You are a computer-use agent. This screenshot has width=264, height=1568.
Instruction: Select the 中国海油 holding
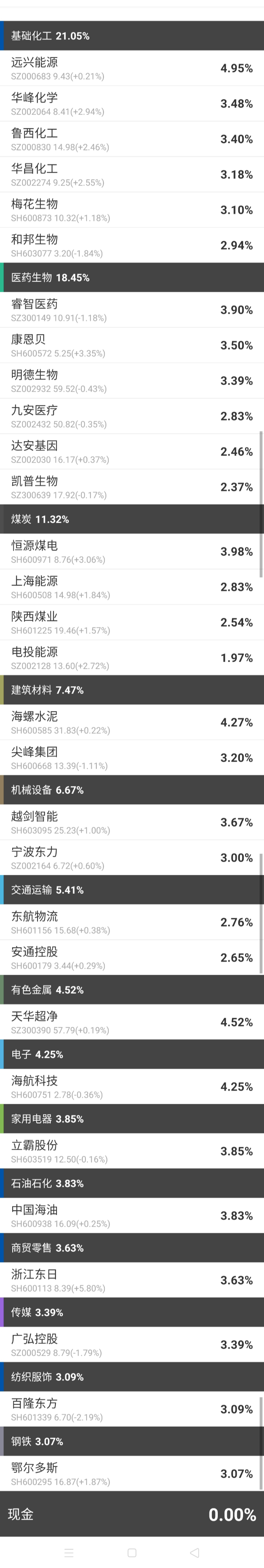tap(132, 1215)
